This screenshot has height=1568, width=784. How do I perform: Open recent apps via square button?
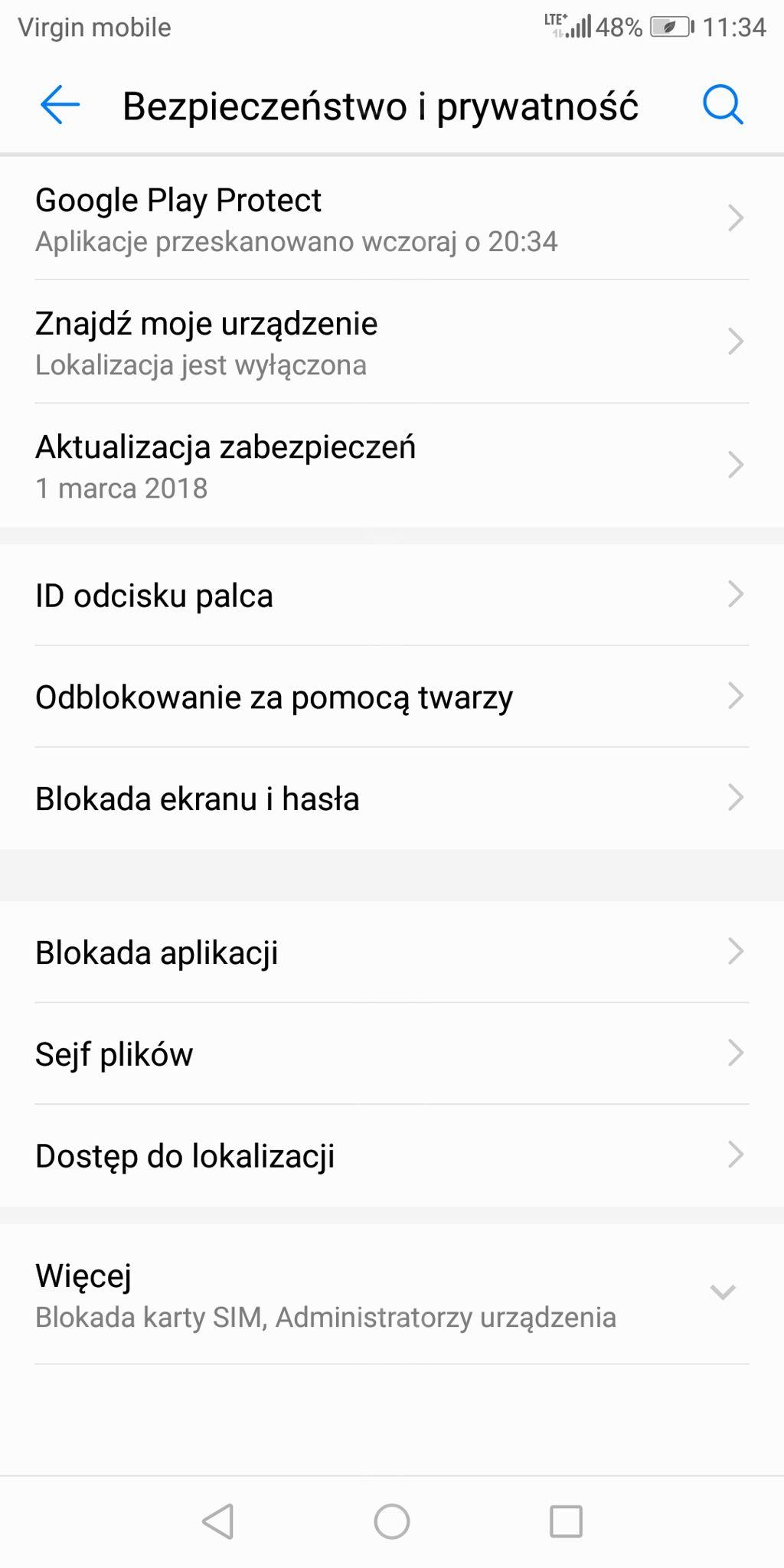tap(566, 1521)
